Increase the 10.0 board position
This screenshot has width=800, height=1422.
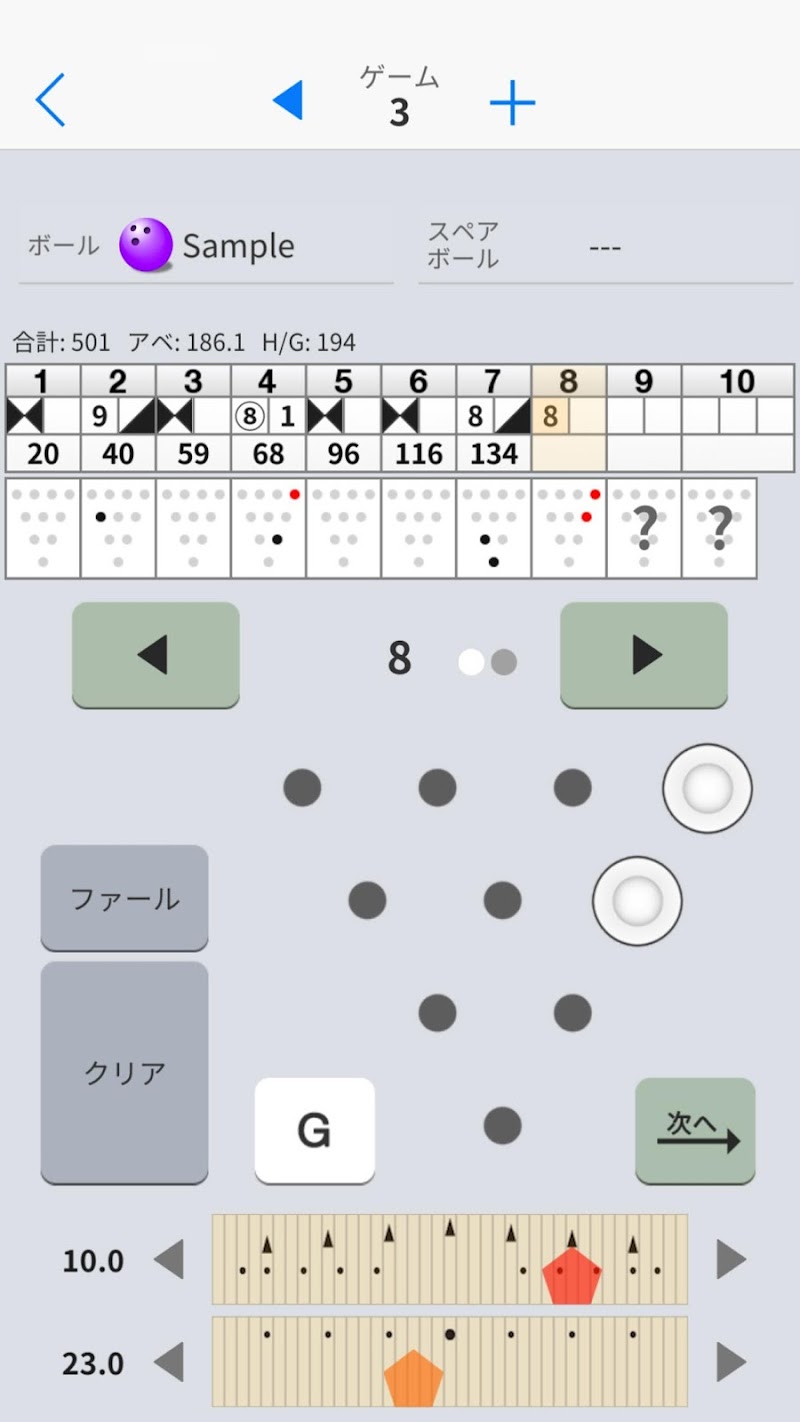731,1260
